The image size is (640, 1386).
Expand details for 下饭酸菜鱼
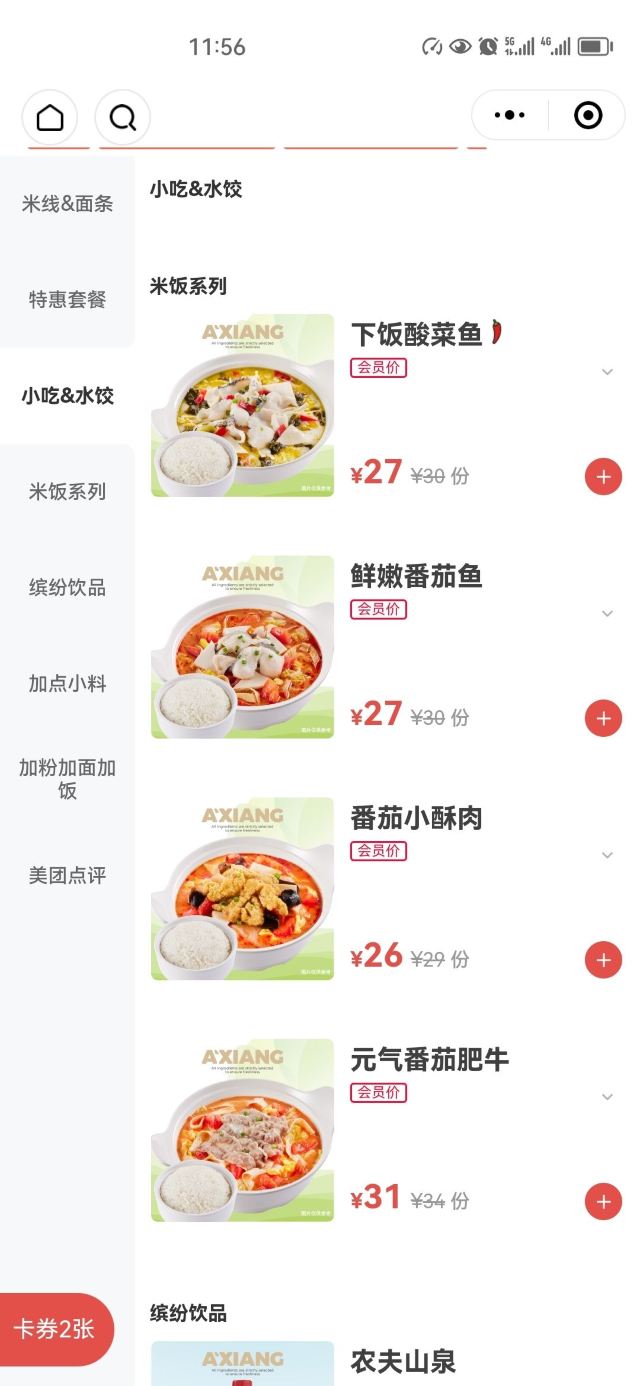(607, 372)
